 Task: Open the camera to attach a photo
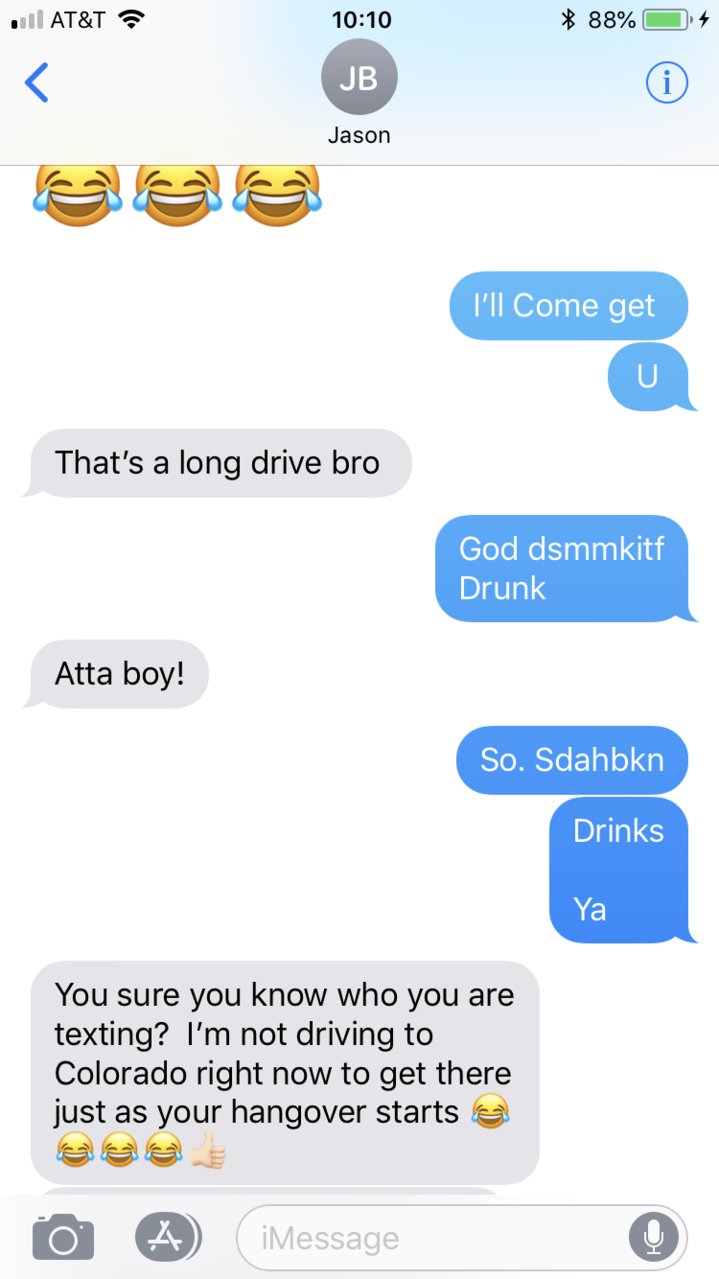[63, 1238]
